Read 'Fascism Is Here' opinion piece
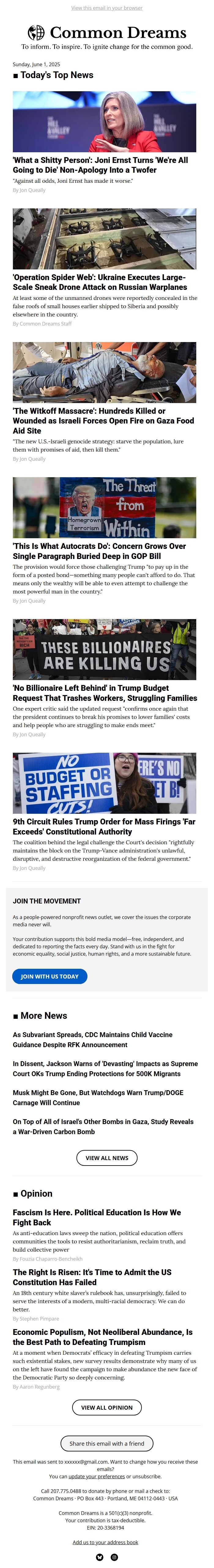Screen dimensions: 214x1568 pyautogui.click(x=96, y=1217)
